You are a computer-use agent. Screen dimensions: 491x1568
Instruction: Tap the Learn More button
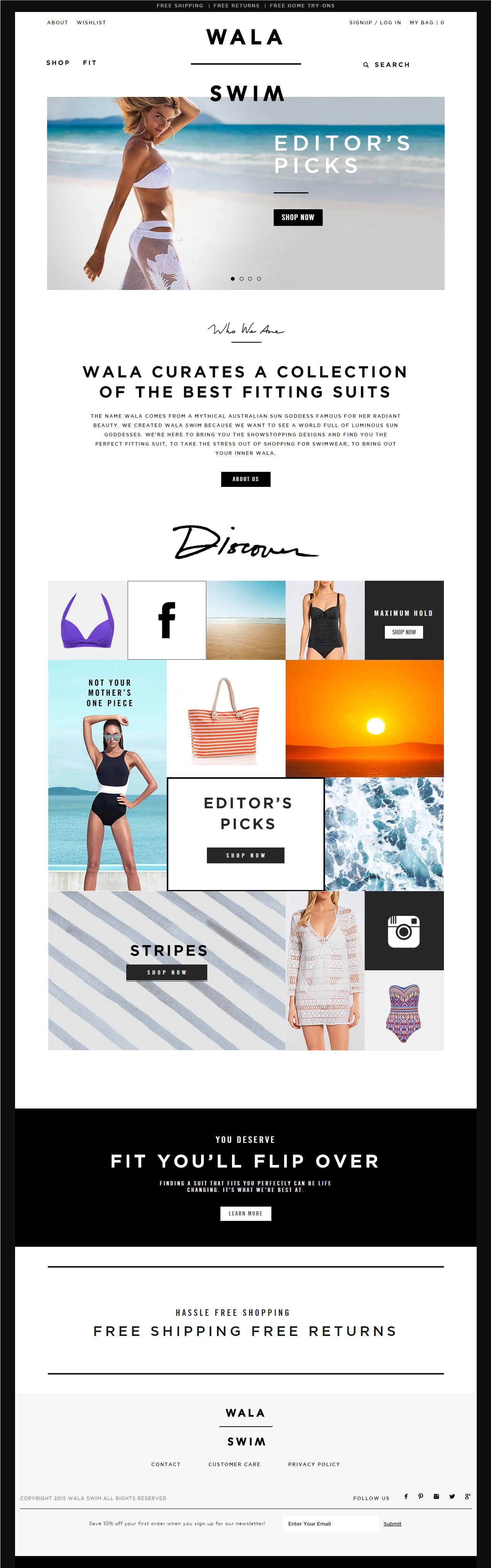pos(245,1213)
